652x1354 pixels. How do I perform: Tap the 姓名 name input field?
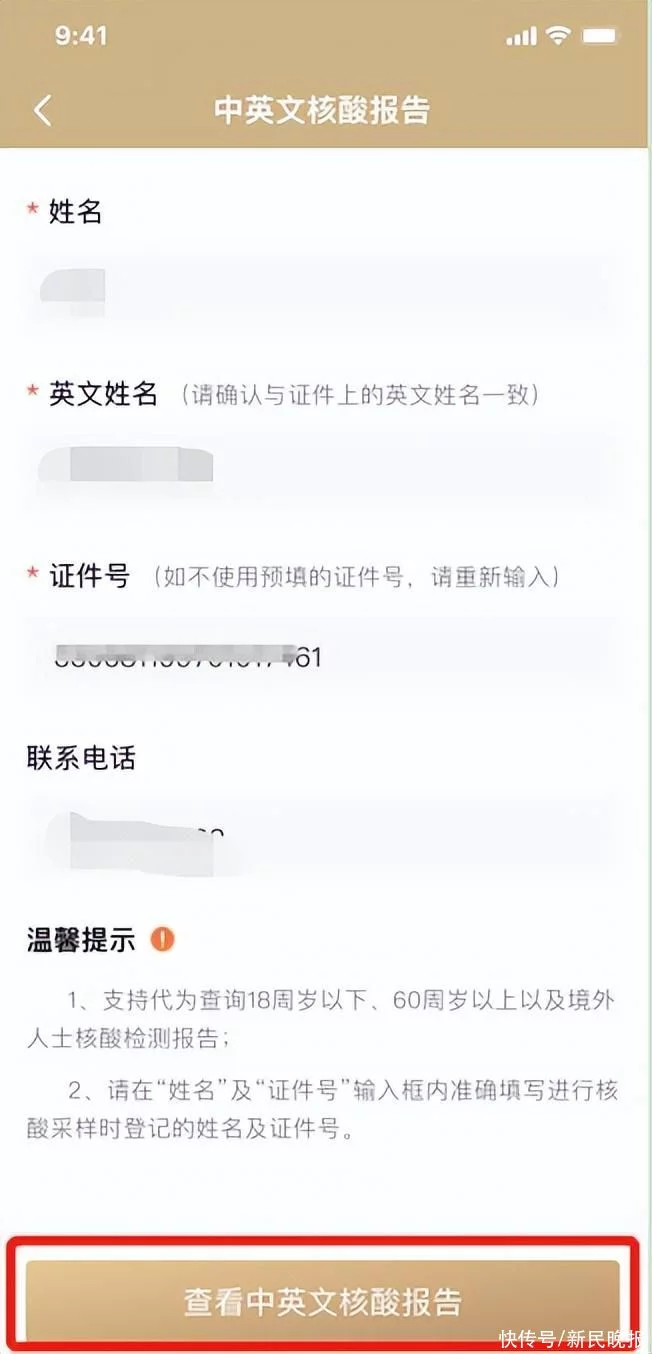[x=326, y=287]
